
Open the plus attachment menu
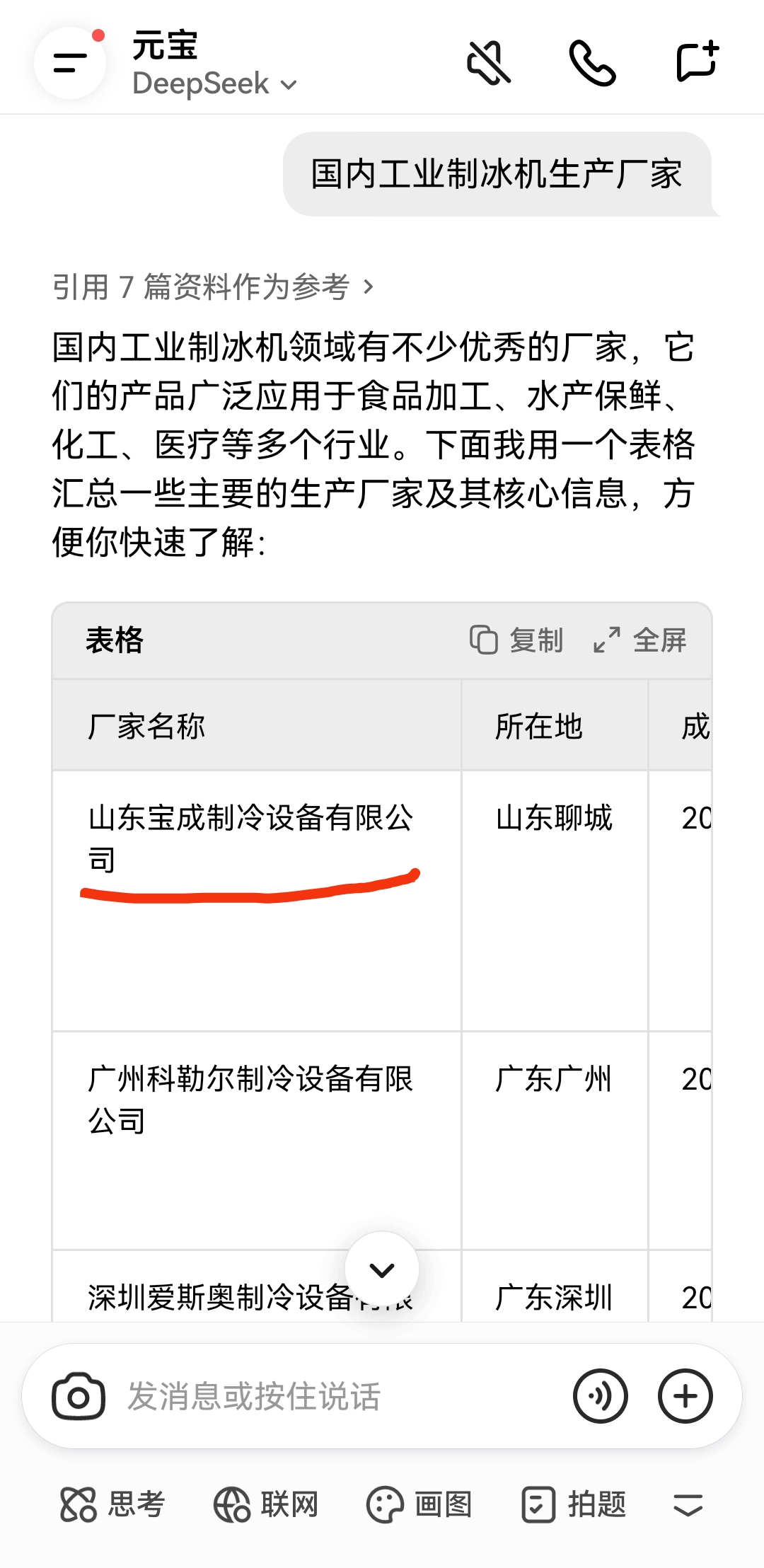click(x=685, y=1396)
